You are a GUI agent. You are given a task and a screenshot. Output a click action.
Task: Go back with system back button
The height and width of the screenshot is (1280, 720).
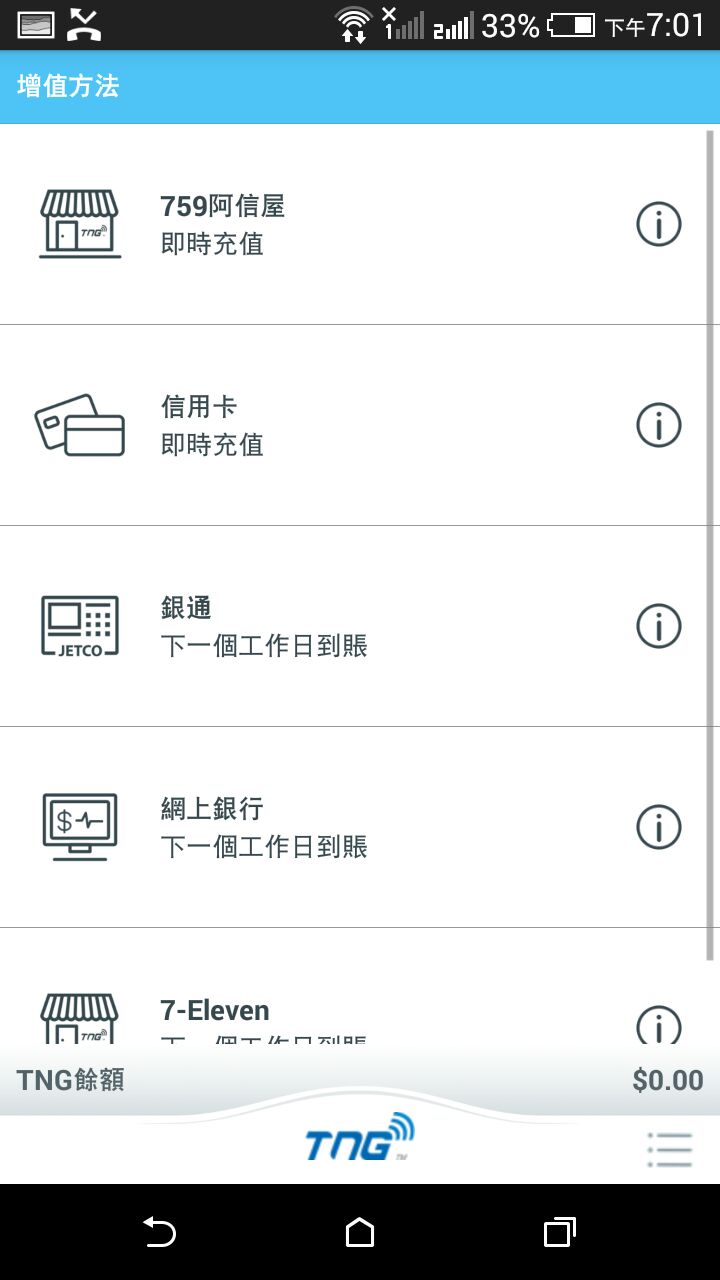pos(159,1232)
